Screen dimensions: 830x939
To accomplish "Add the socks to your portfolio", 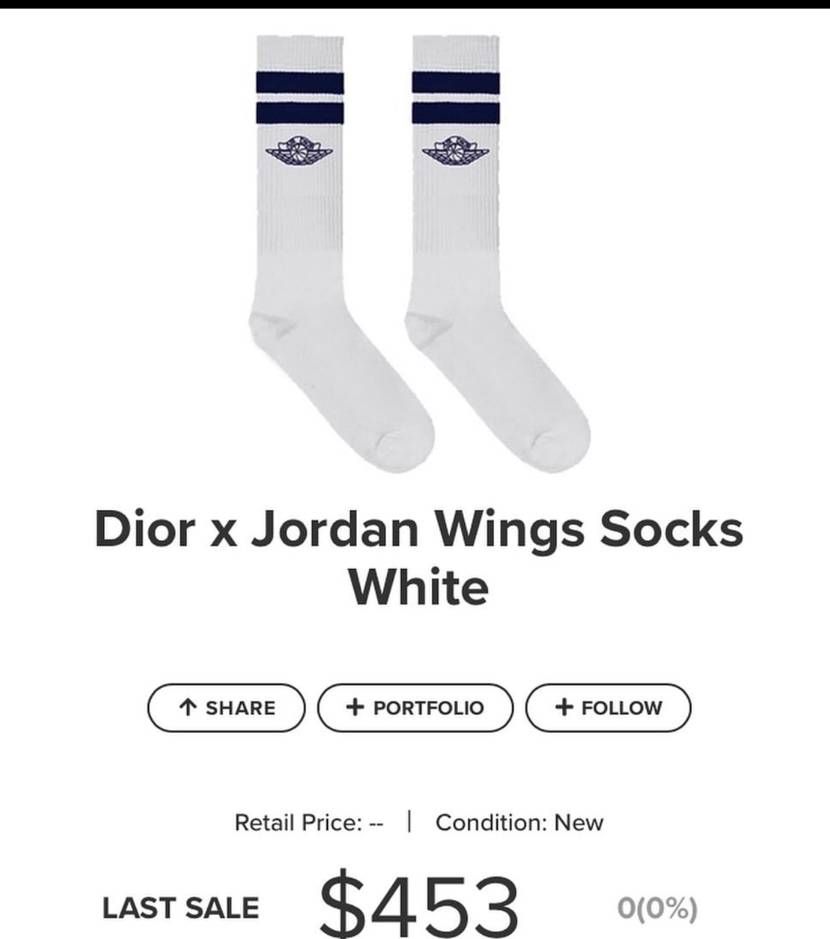I will [x=414, y=707].
